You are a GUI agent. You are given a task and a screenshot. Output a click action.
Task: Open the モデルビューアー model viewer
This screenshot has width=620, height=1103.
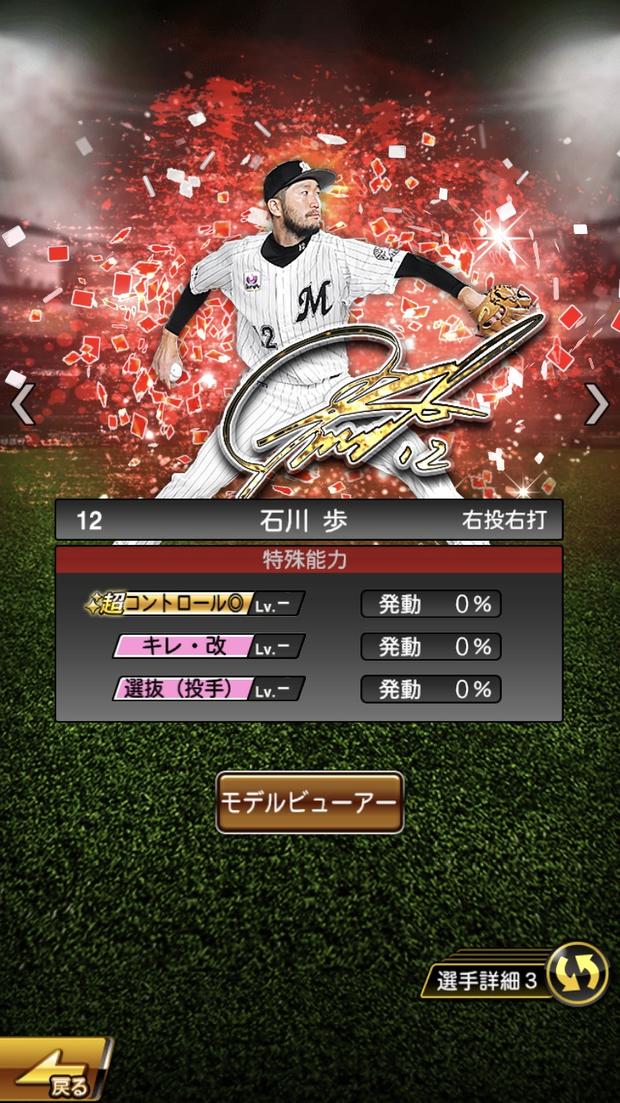click(309, 802)
